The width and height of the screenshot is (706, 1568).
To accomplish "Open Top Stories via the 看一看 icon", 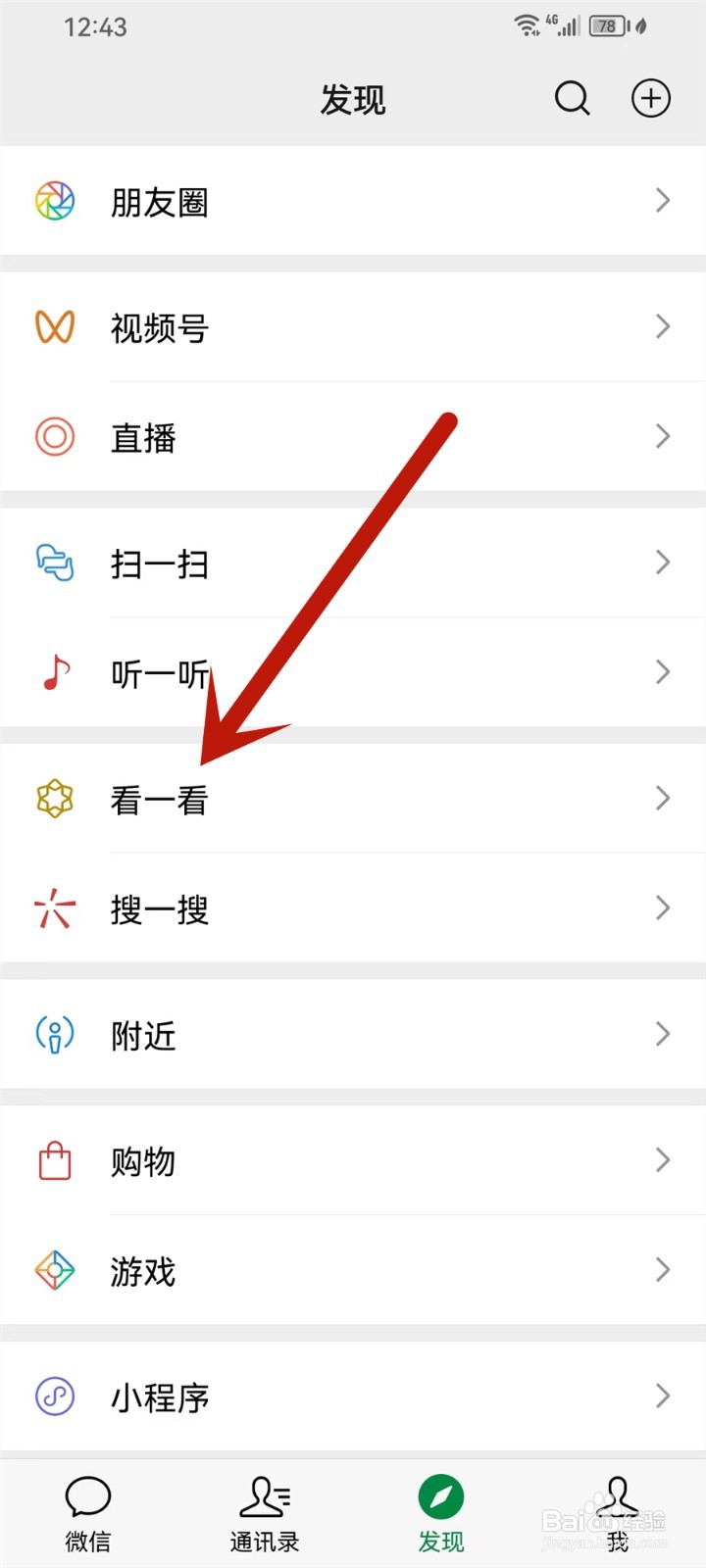I will pyautogui.click(x=54, y=798).
